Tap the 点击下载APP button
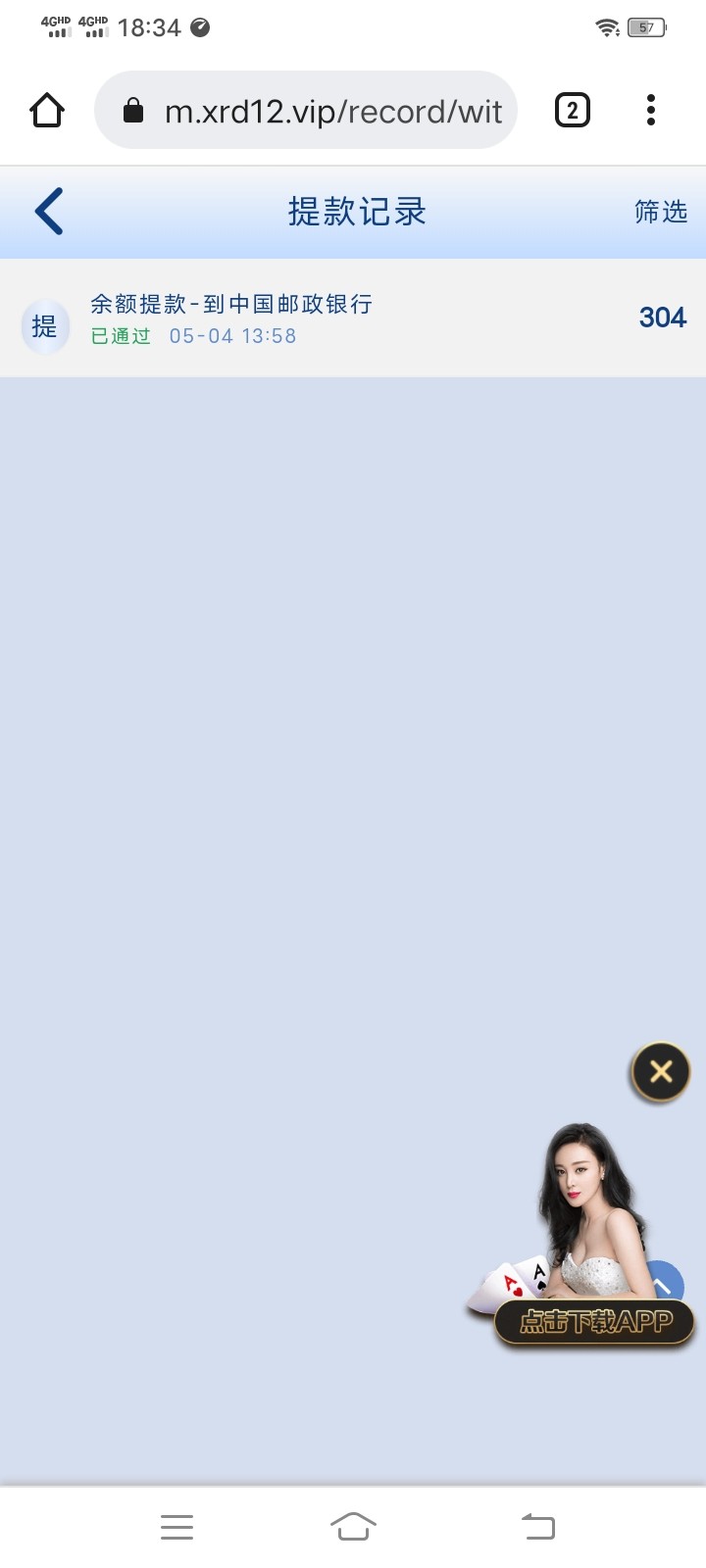 point(594,1321)
